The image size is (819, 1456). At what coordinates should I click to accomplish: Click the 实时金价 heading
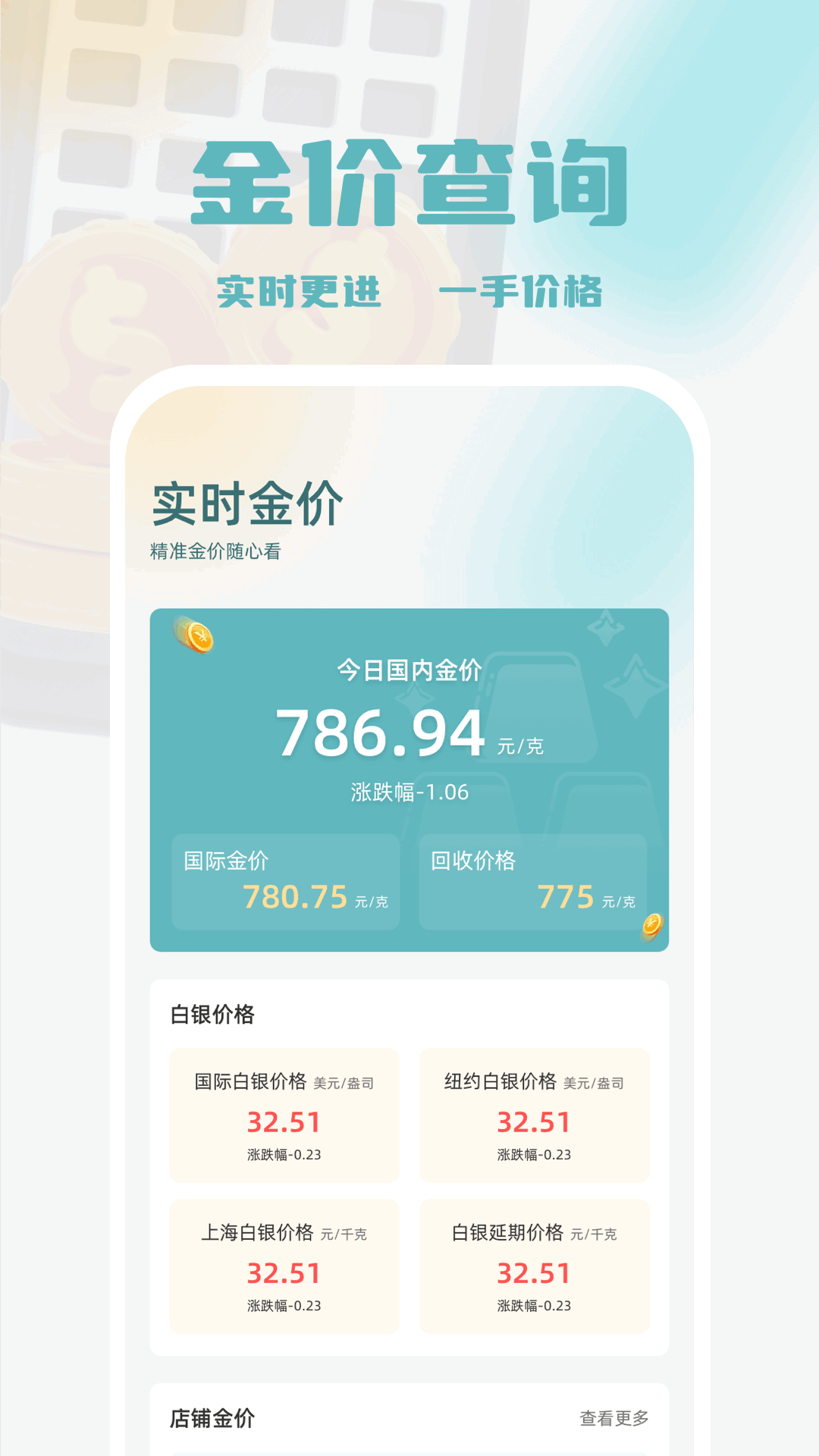(x=247, y=502)
